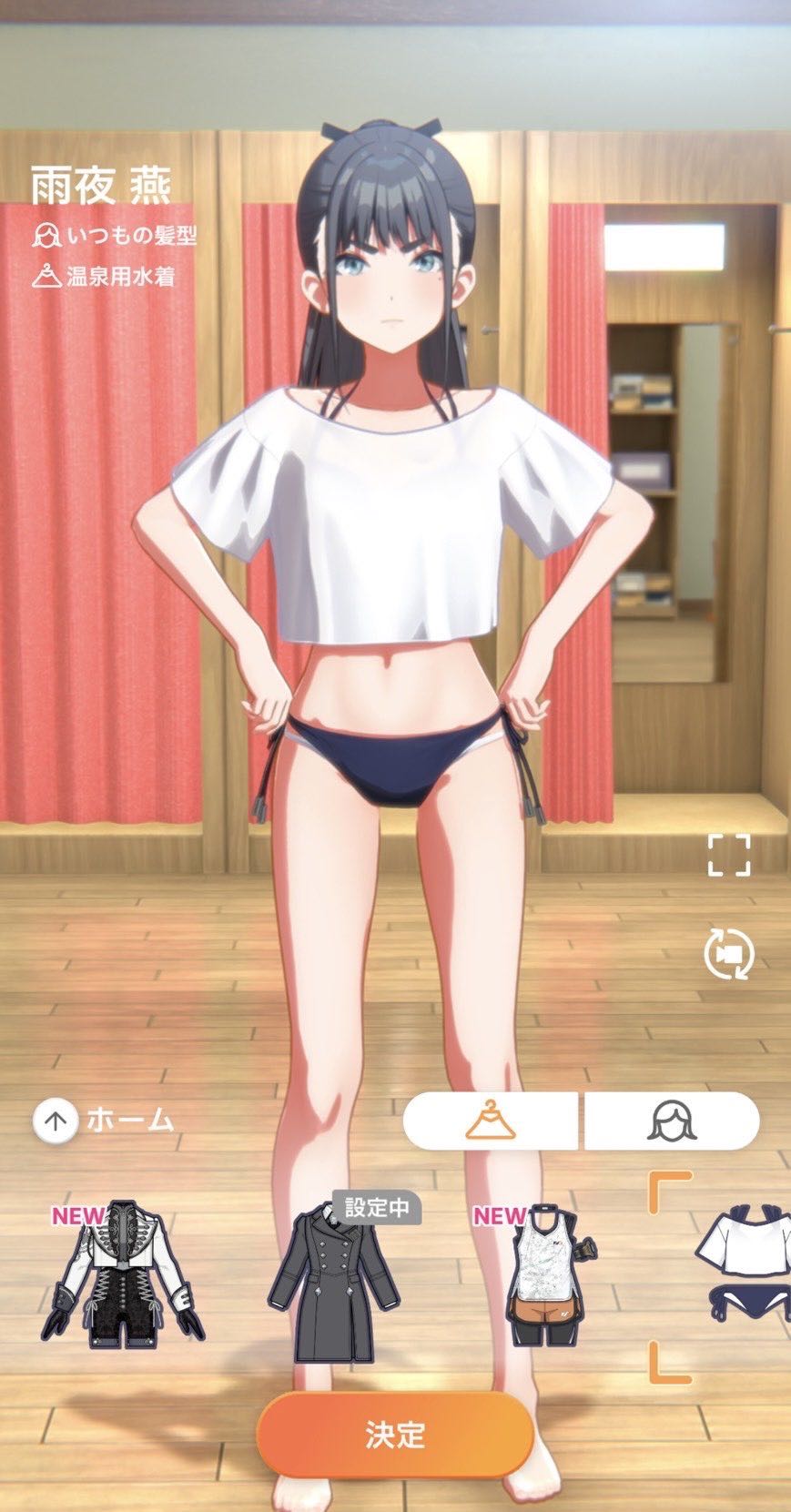The height and width of the screenshot is (1512, 791).
Task: Tap the orange 決定 confirm button
Action: (x=395, y=1435)
